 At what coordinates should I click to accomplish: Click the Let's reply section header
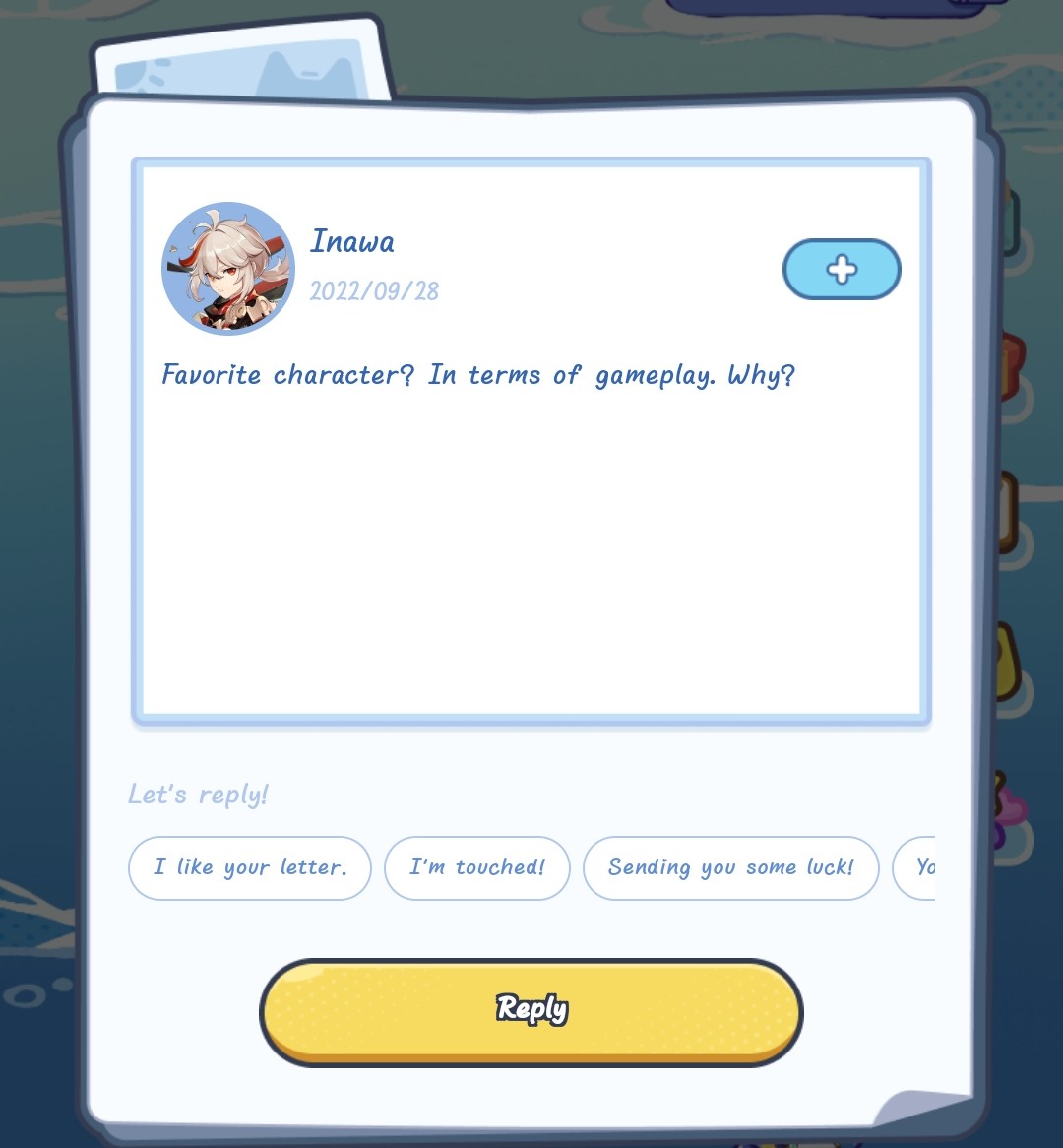point(197,795)
